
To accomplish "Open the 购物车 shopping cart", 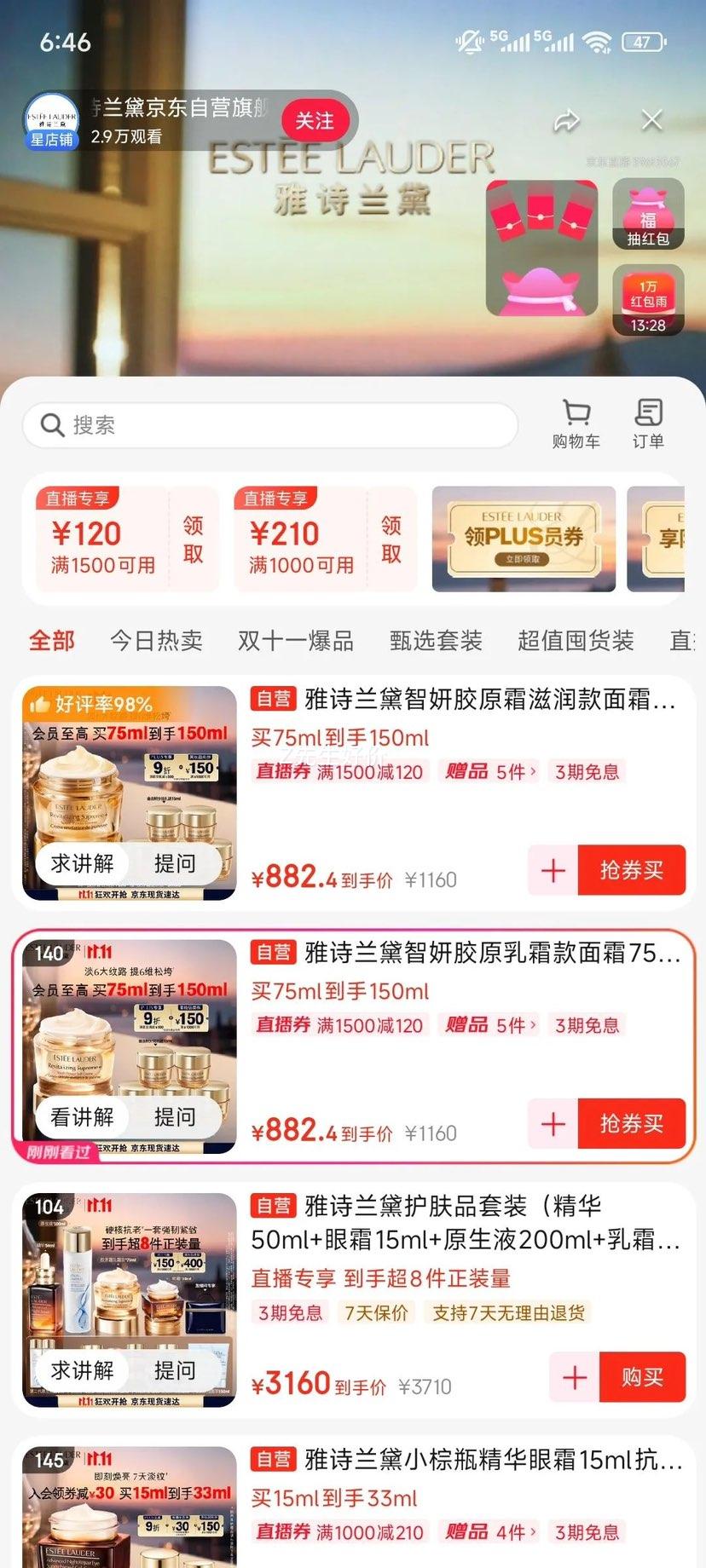I will [x=576, y=424].
